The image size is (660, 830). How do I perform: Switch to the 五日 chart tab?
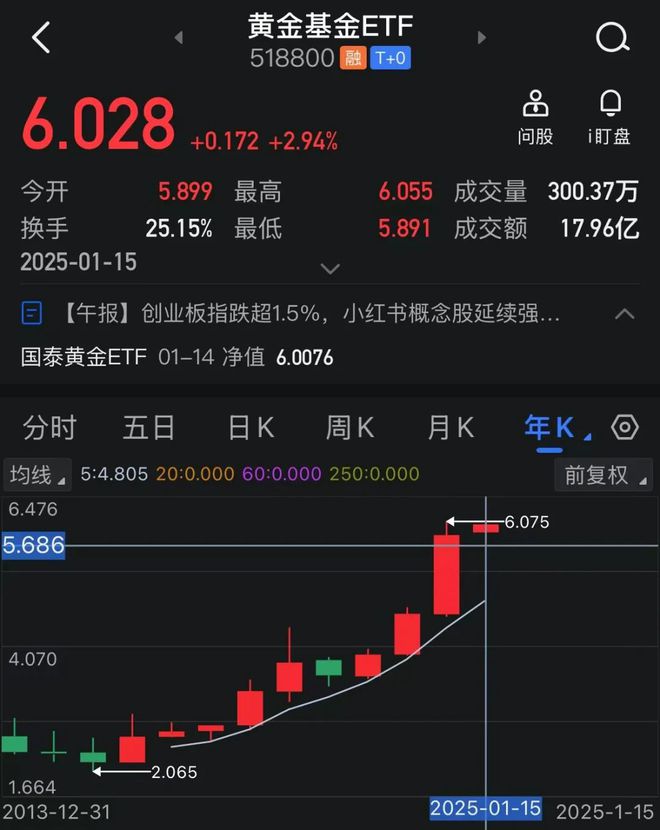point(149,428)
